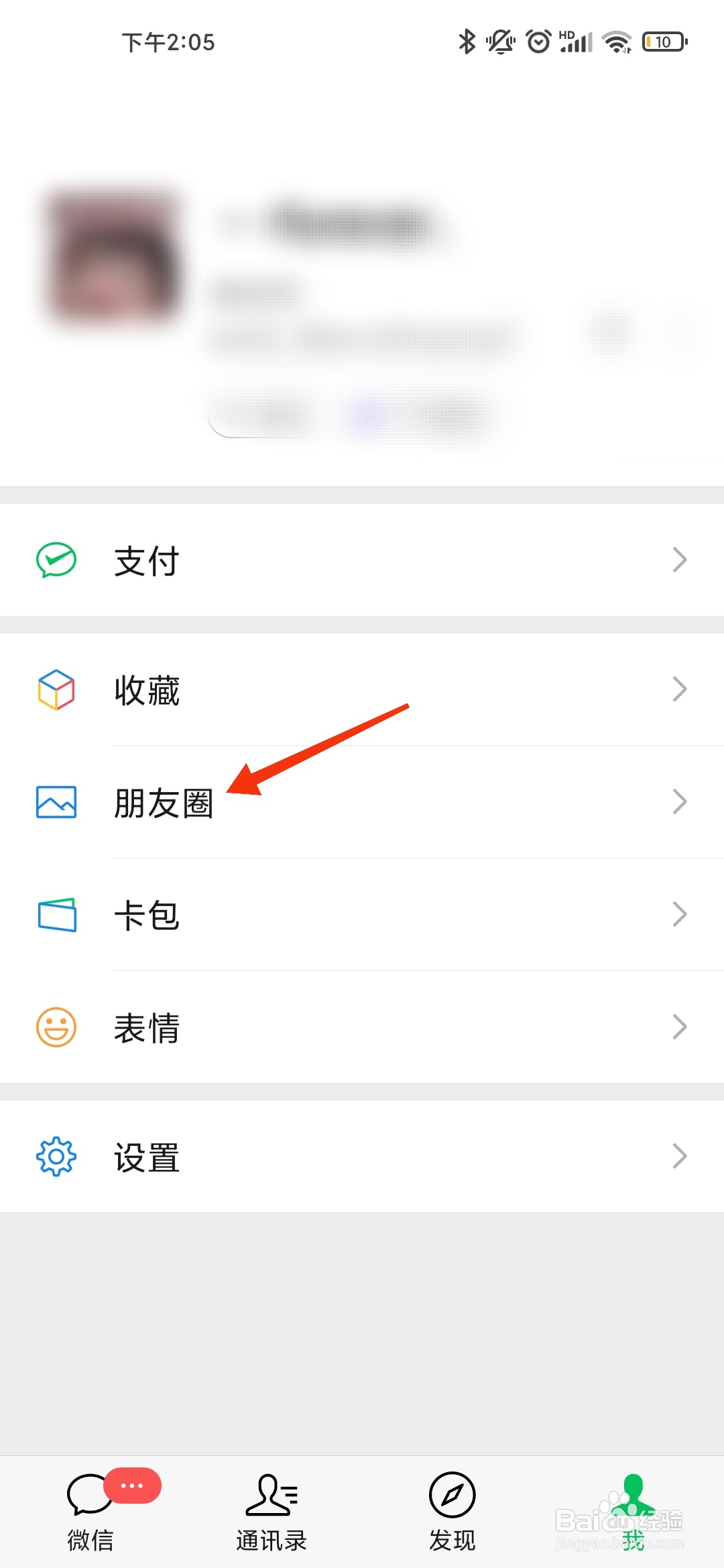Tap the Stickers (表情) smiley icon

pyautogui.click(x=57, y=1026)
